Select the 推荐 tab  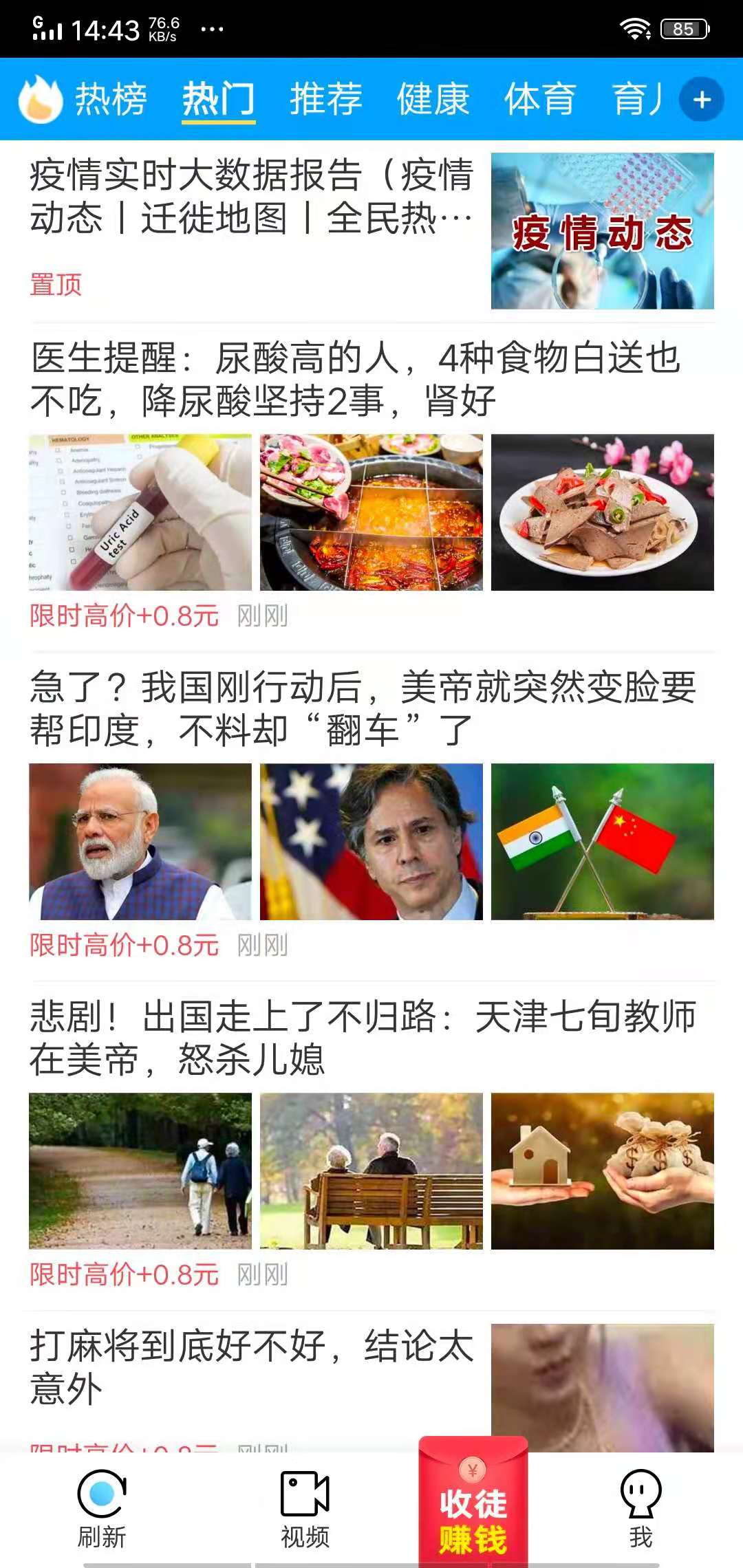tap(325, 100)
